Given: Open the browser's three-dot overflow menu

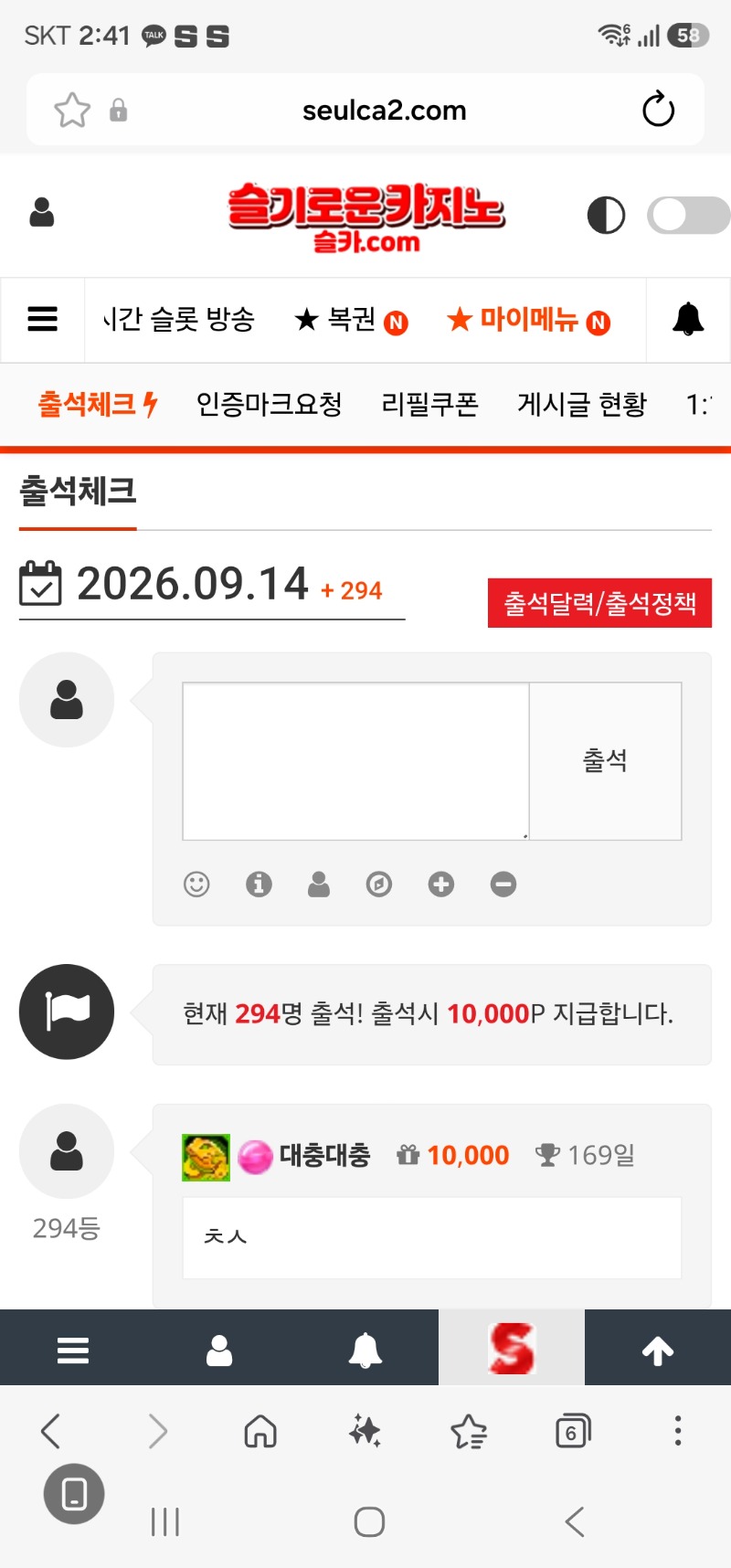Looking at the screenshot, I should coord(677,1431).
